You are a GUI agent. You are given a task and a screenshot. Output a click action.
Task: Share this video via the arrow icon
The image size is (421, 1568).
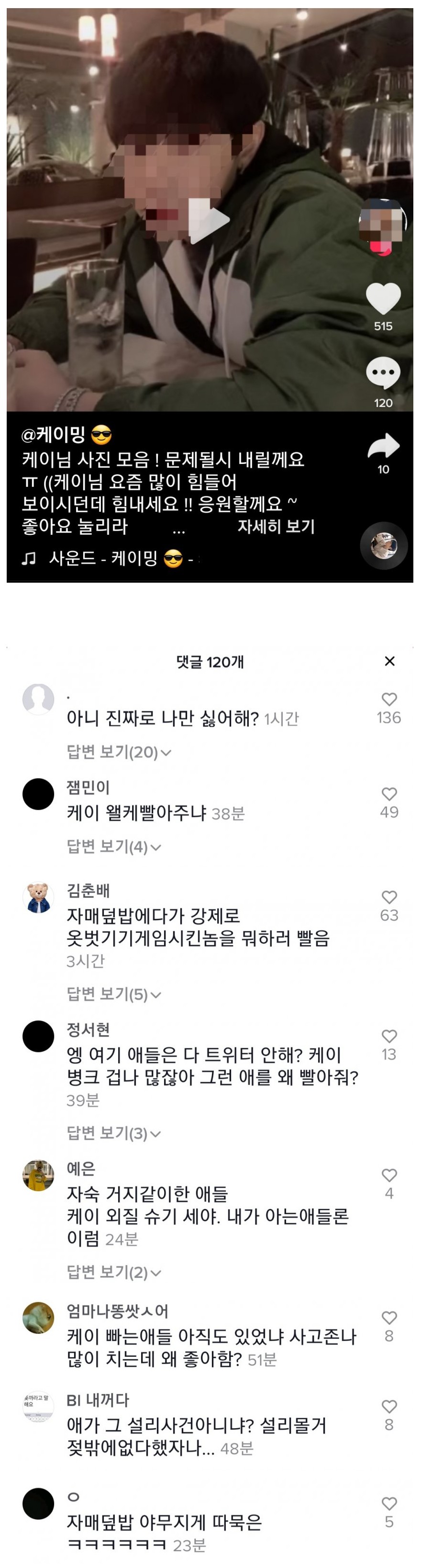[383, 447]
